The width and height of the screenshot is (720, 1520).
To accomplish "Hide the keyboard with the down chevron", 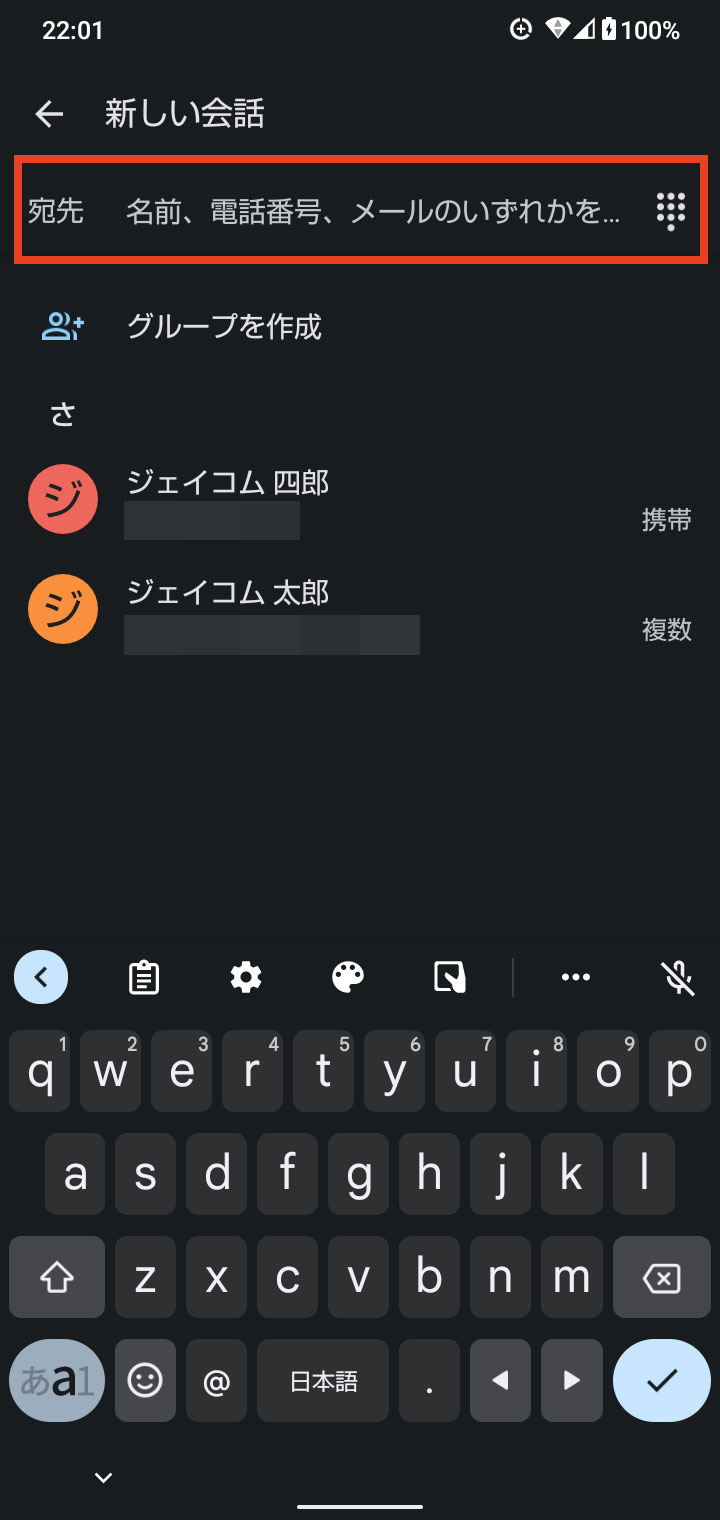I will 103,1477.
